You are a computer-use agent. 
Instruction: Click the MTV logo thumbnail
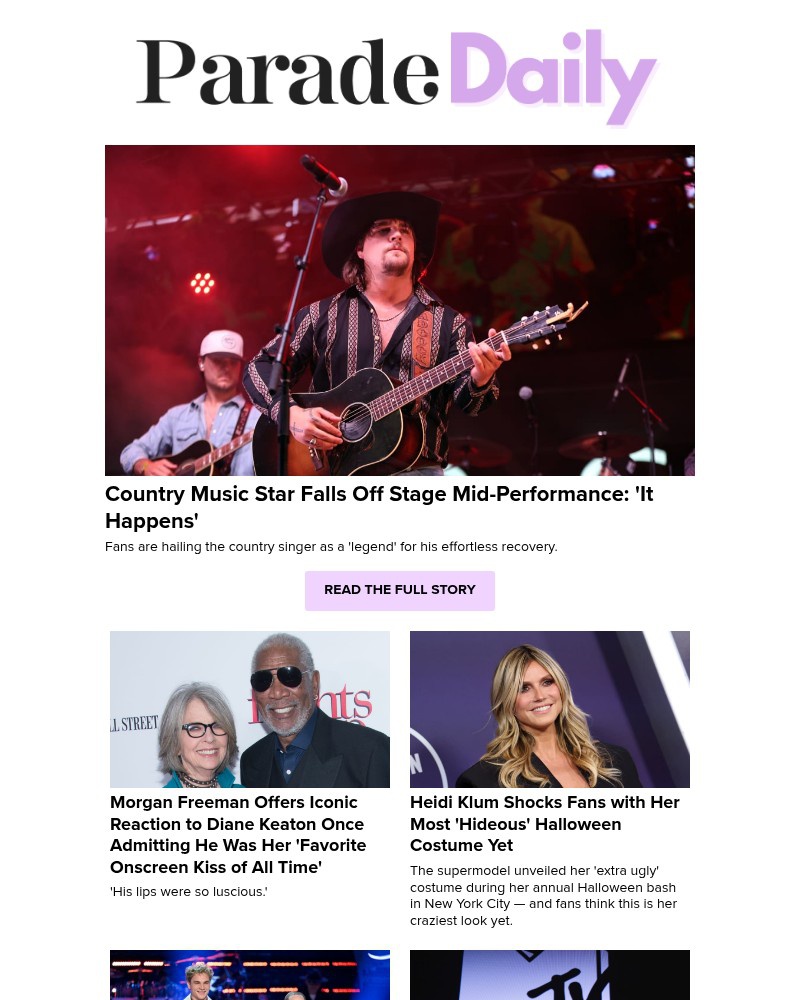[550, 975]
